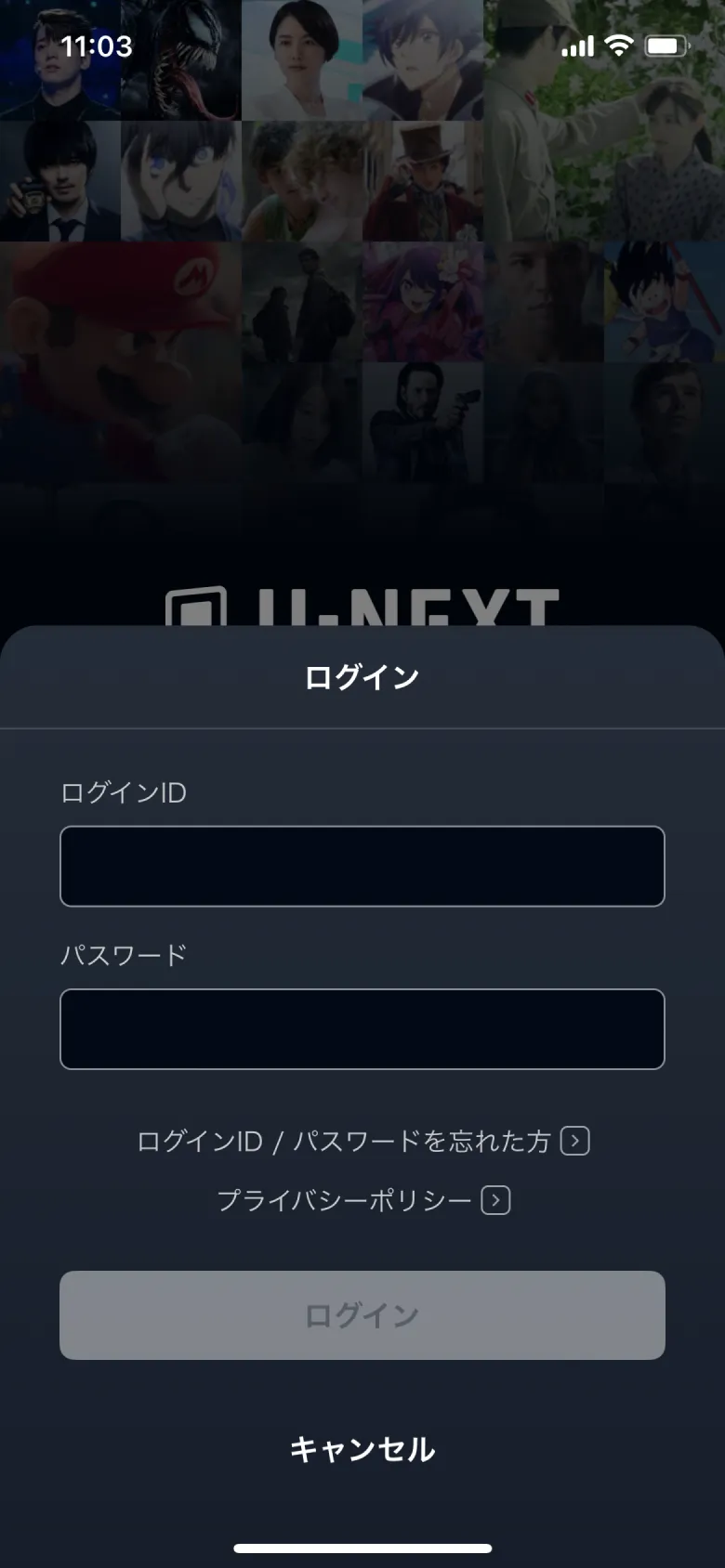Tap キャンセル to dismiss the login sheet
The image size is (725, 1568).
(362, 1449)
